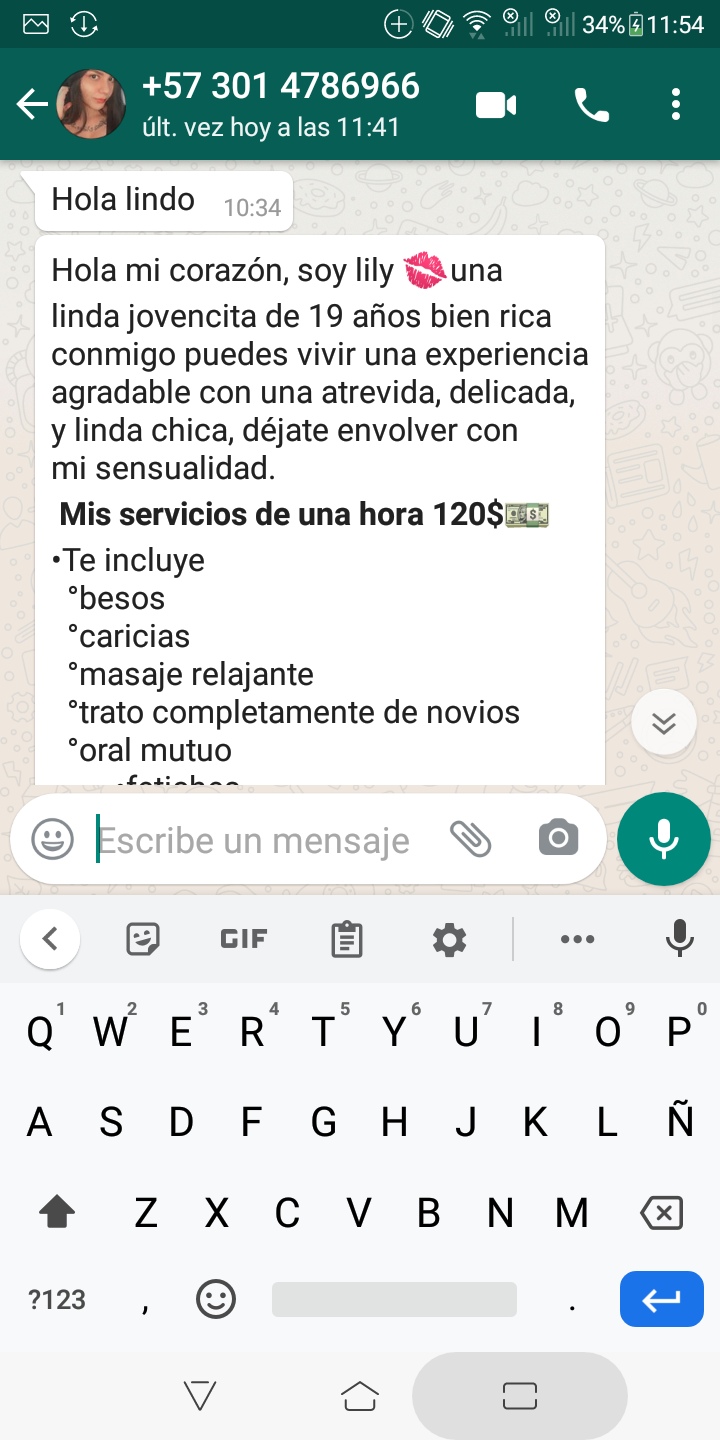The width and height of the screenshot is (720, 1440).
Task: Show more keyboard toolbar options
Action: coord(578,939)
